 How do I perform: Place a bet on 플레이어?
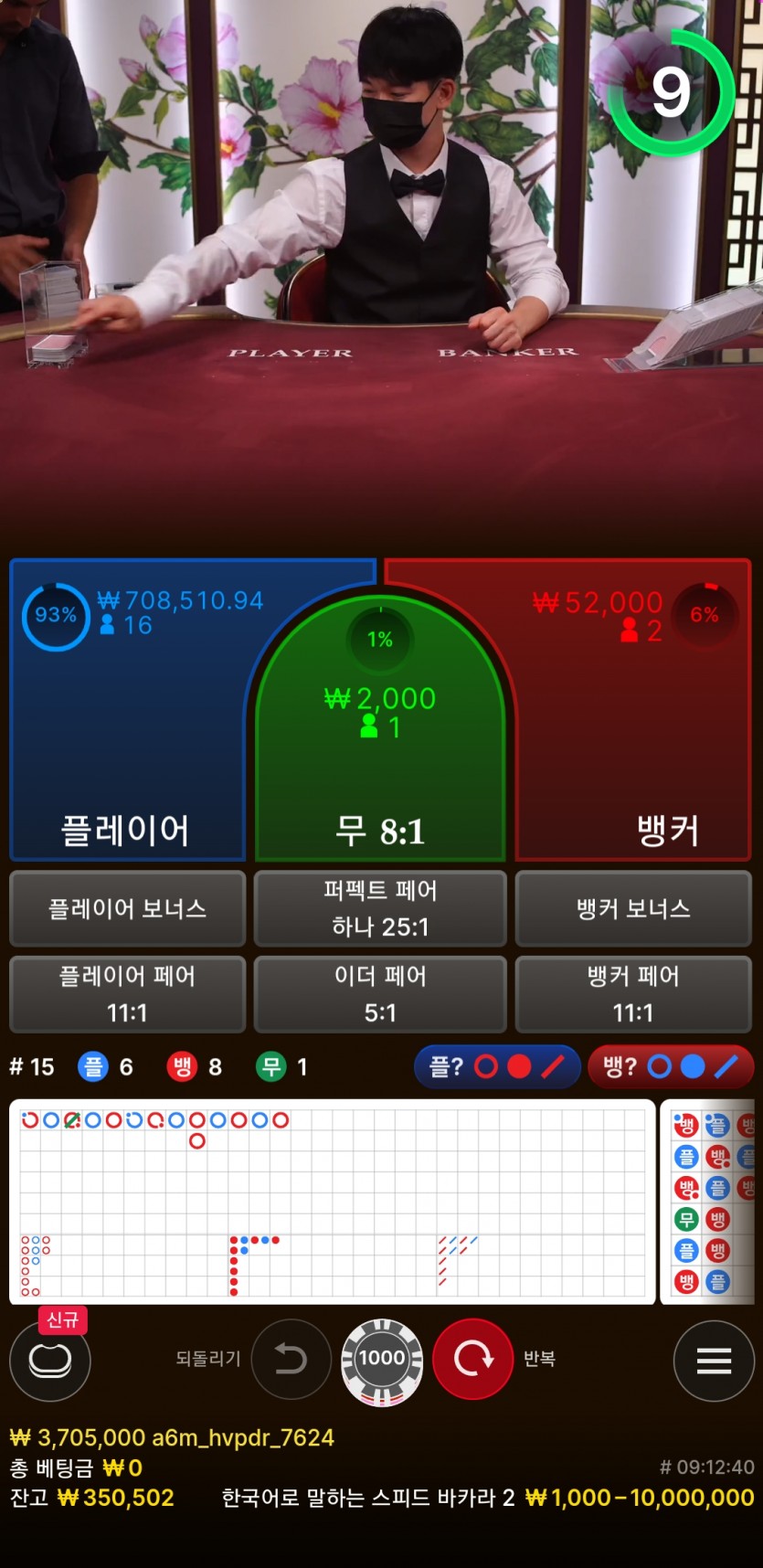coord(128,710)
